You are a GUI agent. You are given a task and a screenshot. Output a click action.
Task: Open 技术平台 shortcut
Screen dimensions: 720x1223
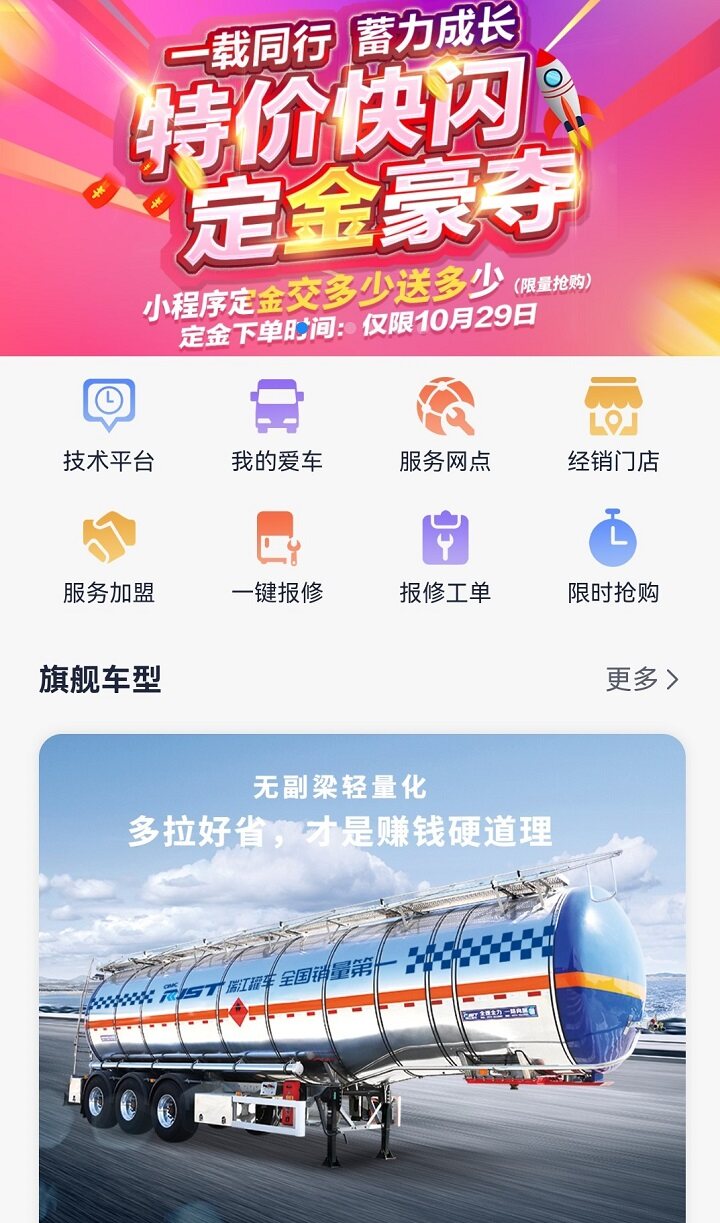(x=109, y=425)
